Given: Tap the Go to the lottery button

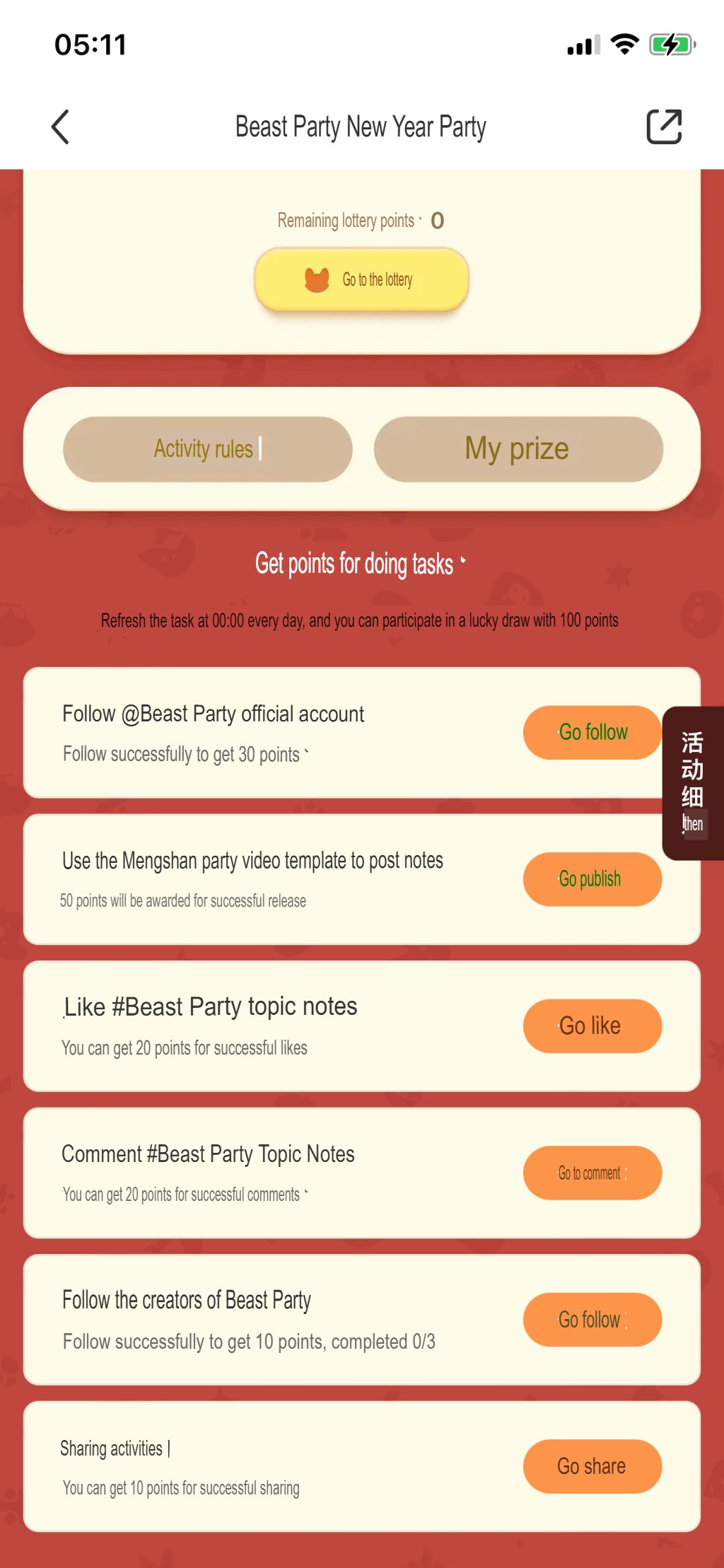Looking at the screenshot, I should coord(362,280).
